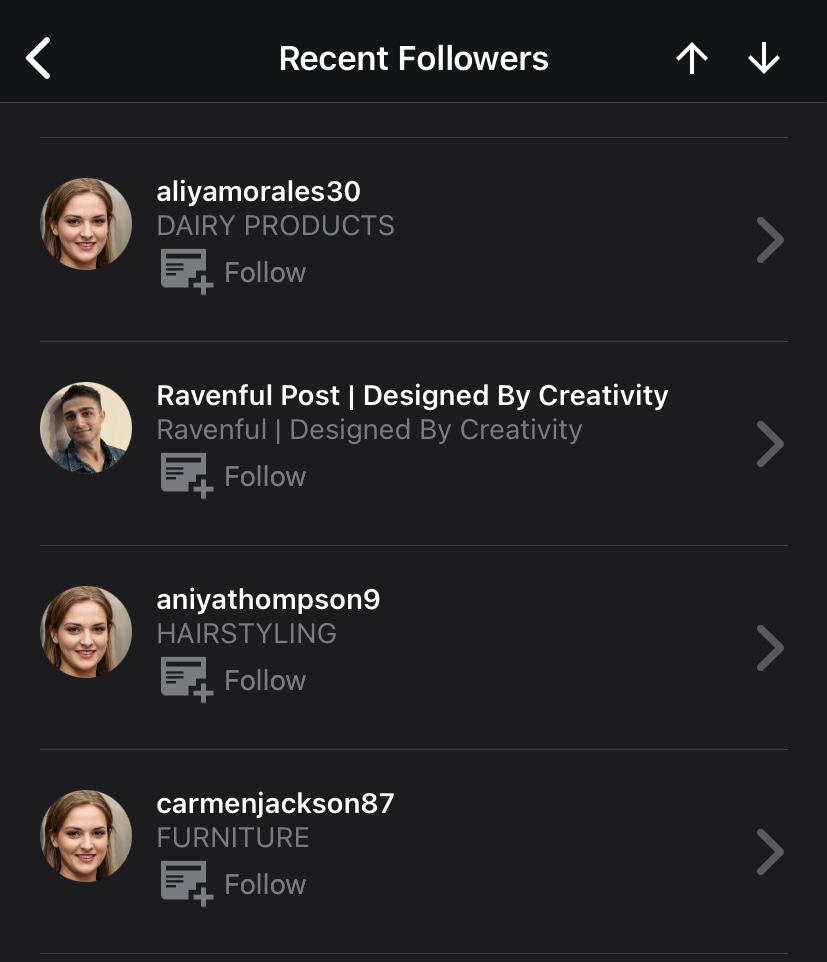Follow aniyathompson9
Viewport: 827px width, 962px height.
(234, 680)
